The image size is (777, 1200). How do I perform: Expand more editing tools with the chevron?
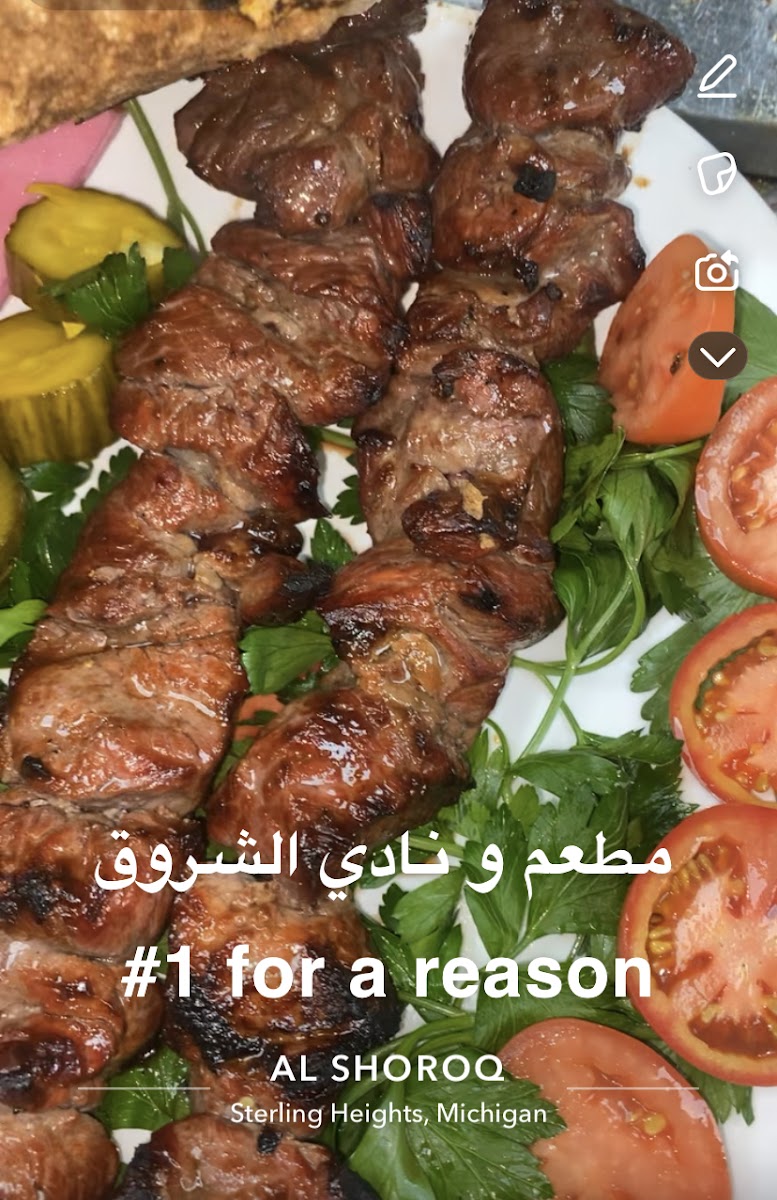[717, 355]
